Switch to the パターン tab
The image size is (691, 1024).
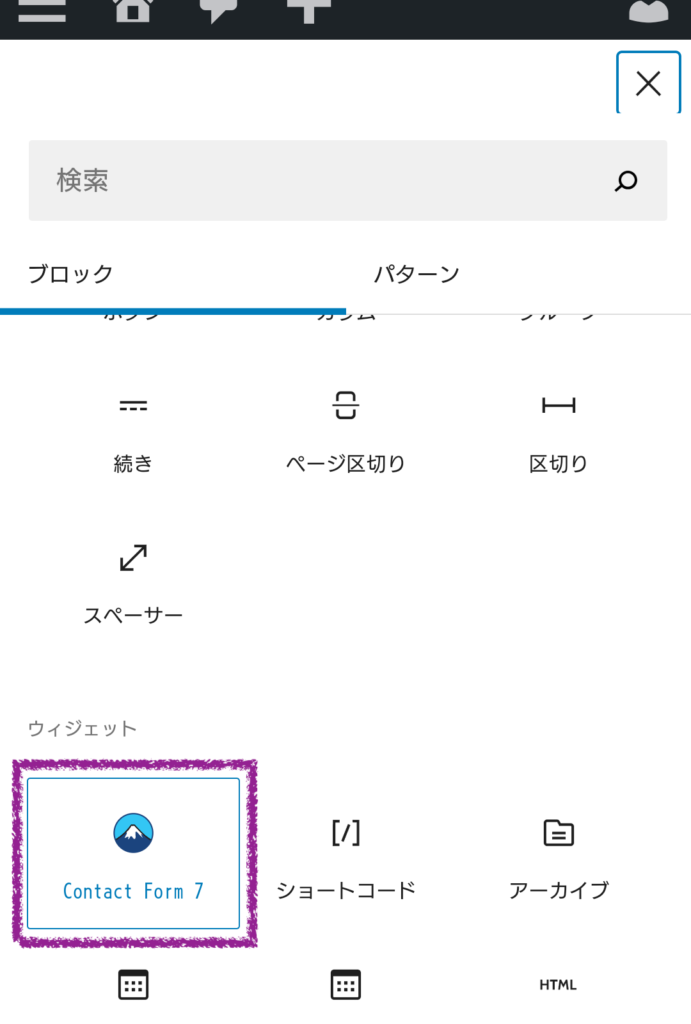point(416,274)
